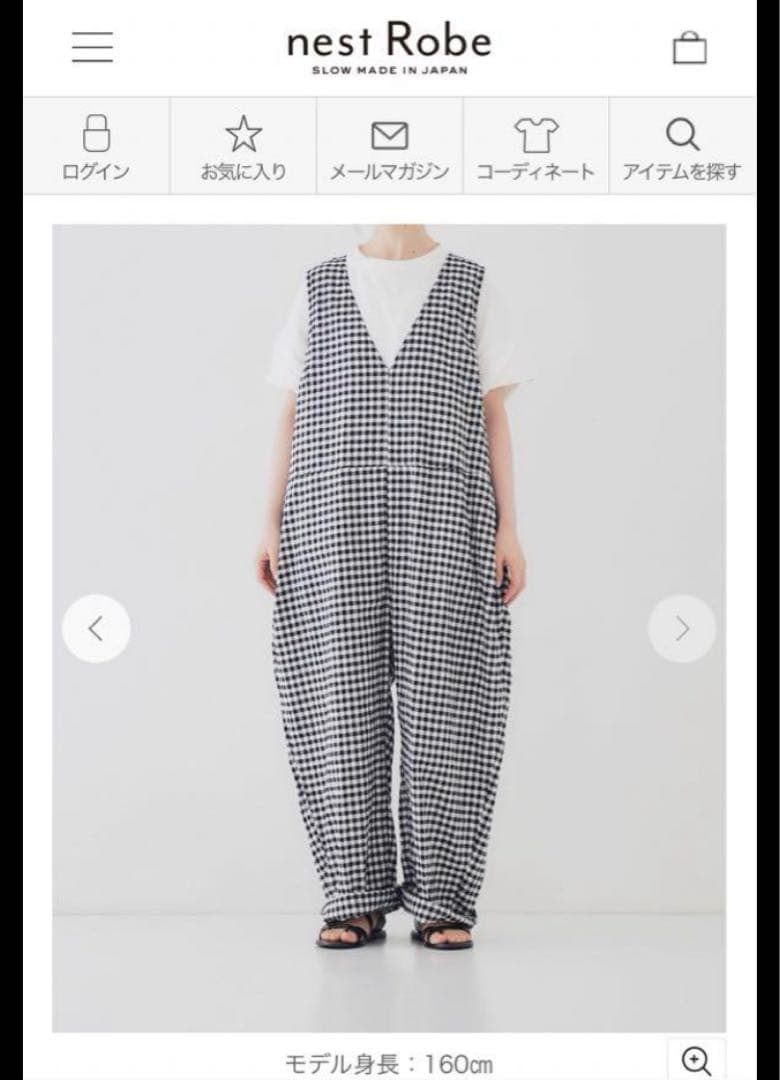Show previous product image
This screenshot has height=1080, width=780.
(96, 628)
